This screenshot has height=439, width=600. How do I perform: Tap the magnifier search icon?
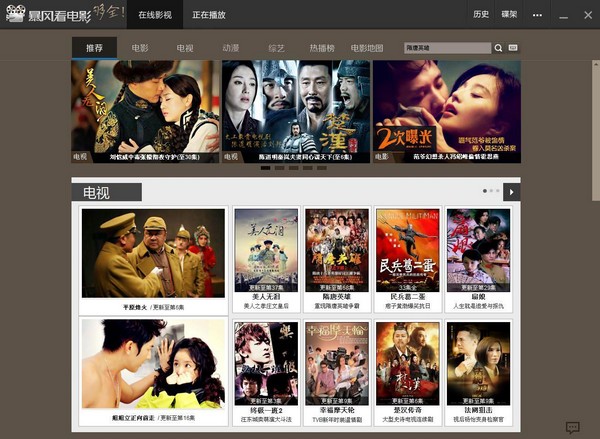[498, 48]
